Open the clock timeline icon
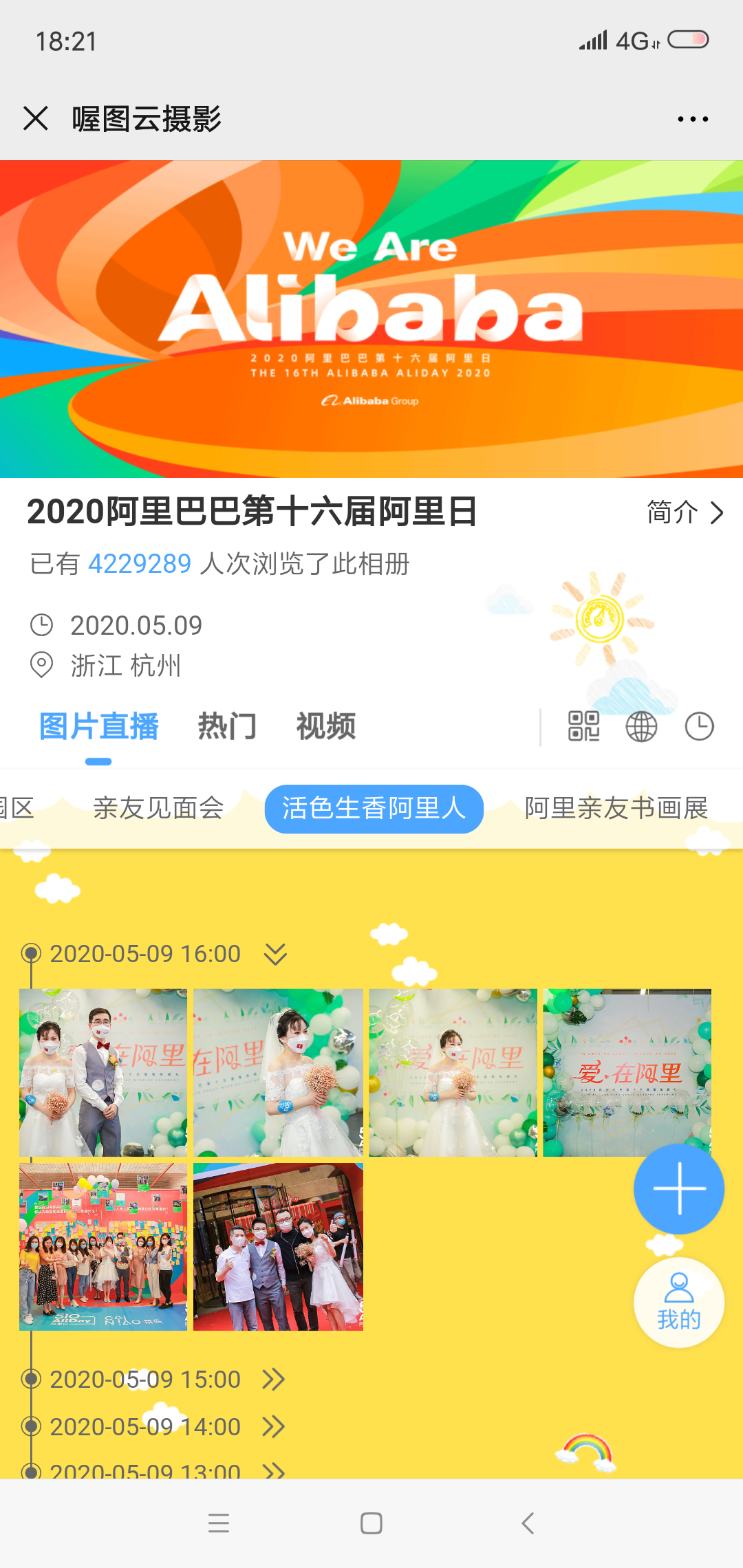 pos(699,726)
